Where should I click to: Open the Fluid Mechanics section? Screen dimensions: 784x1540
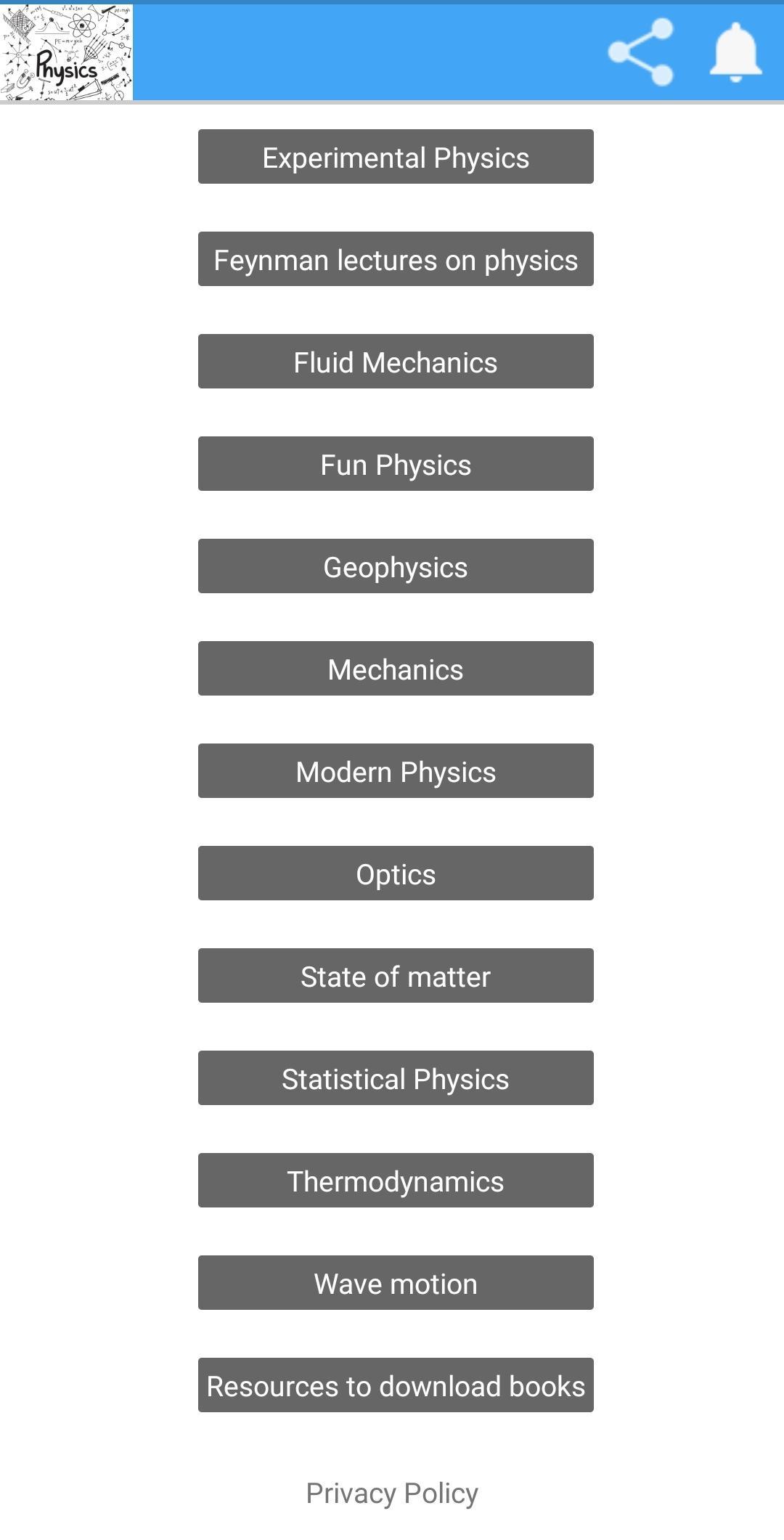(x=396, y=362)
